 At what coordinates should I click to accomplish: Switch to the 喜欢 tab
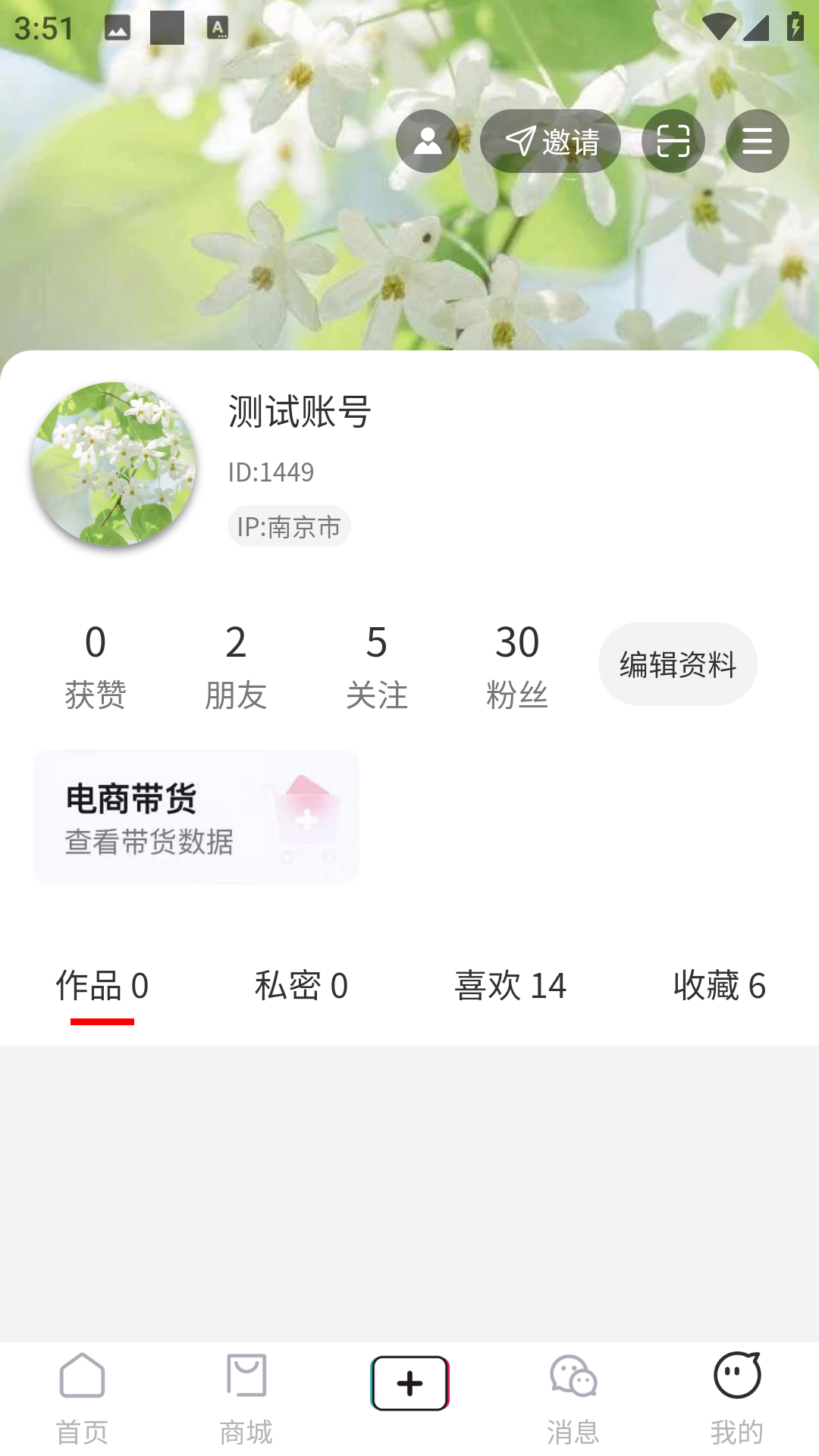click(510, 986)
